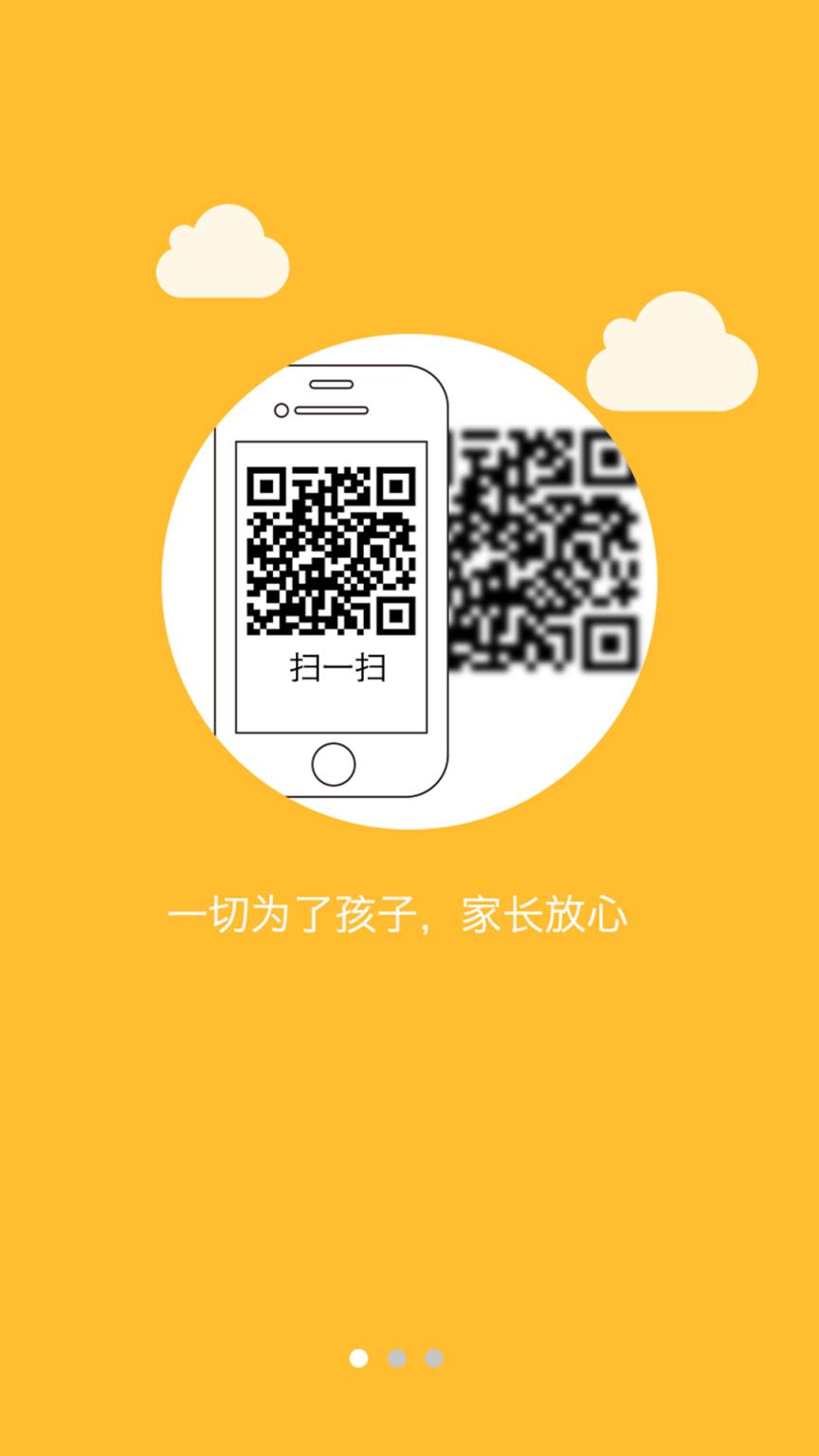
Task: Tap the phone's front camera dot
Action: (x=281, y=409)
